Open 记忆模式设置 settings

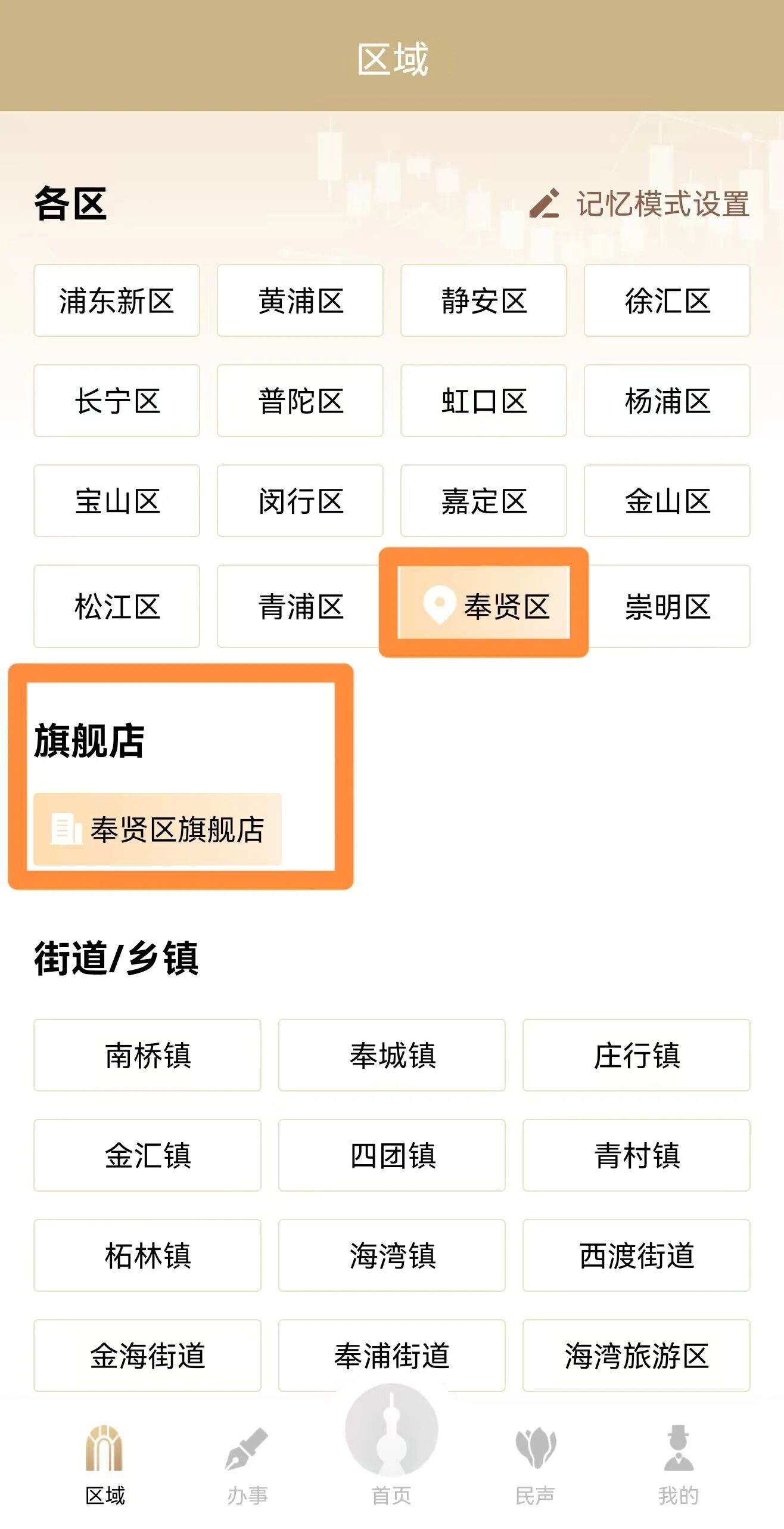coord(640,204)
